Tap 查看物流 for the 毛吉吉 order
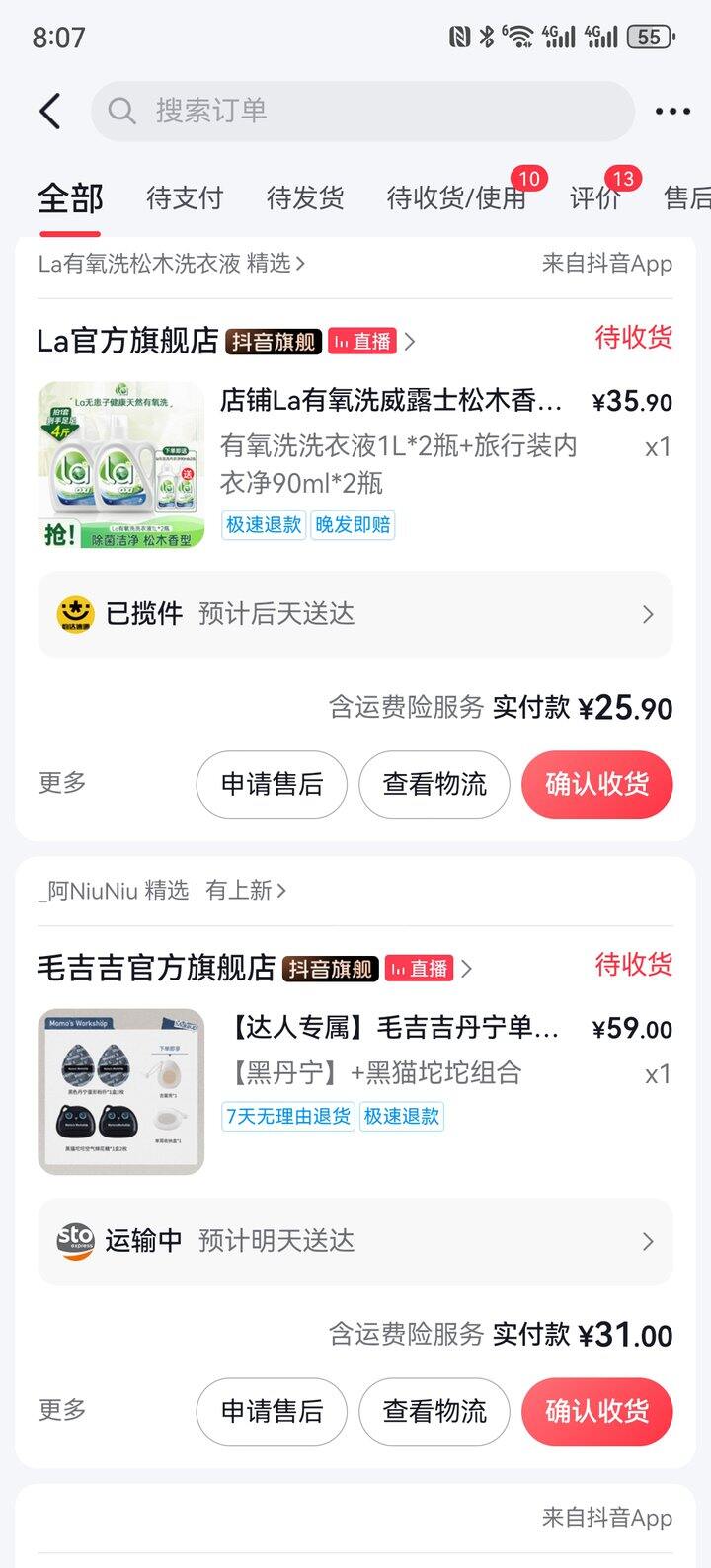 click(434, 1411)
